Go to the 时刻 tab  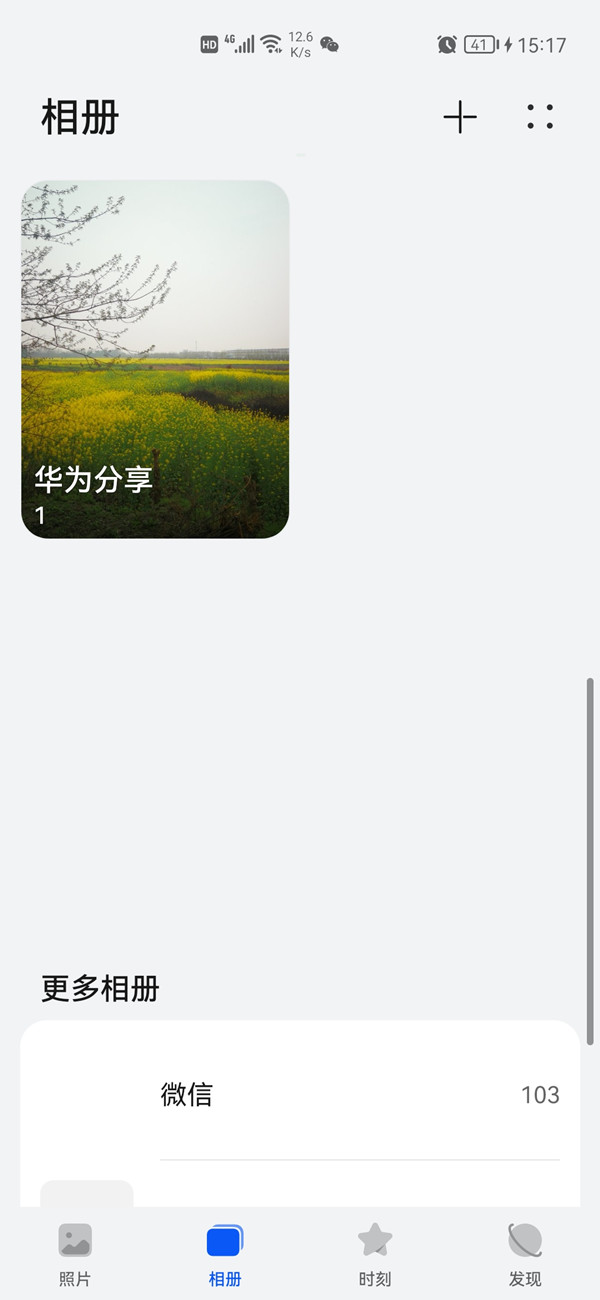[x=375, y=1254]
